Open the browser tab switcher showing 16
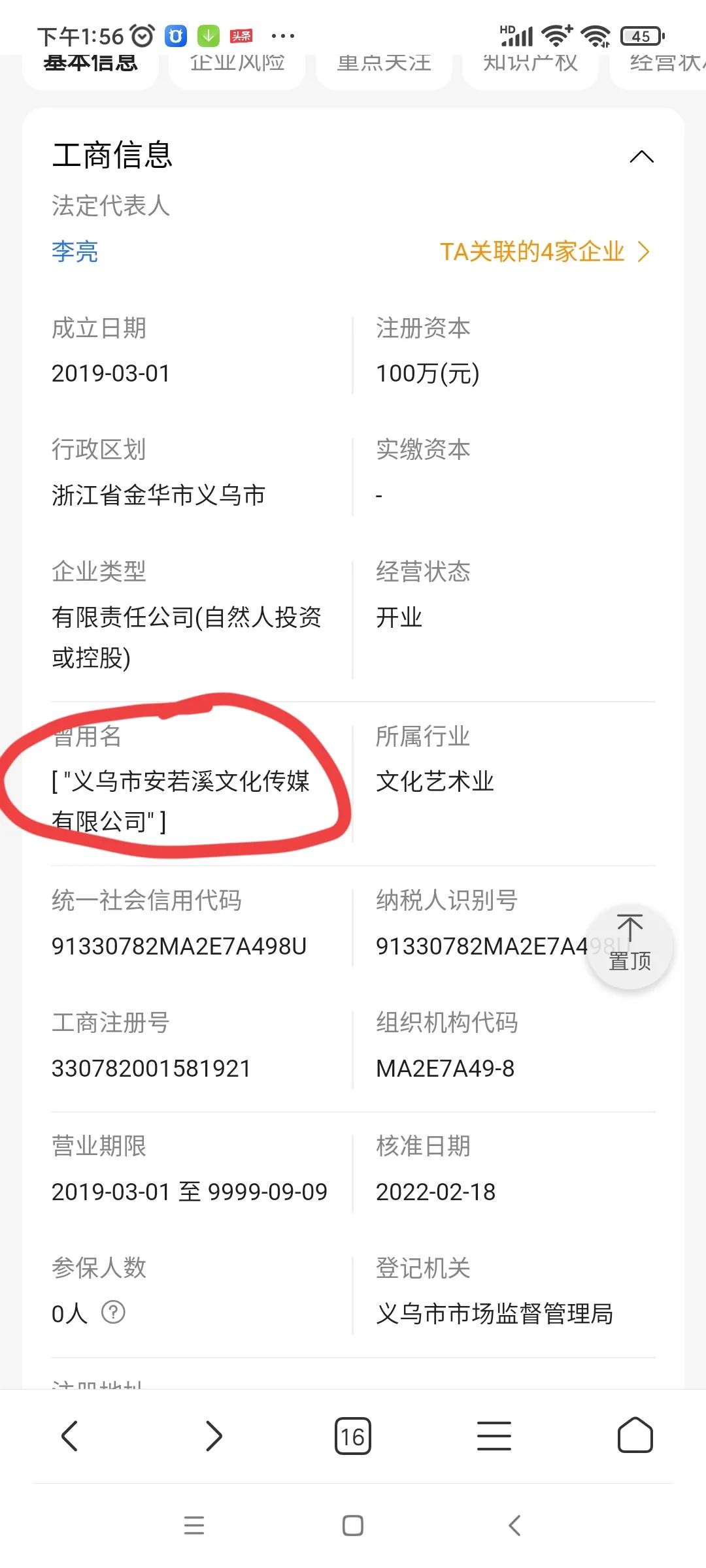 353,1436
